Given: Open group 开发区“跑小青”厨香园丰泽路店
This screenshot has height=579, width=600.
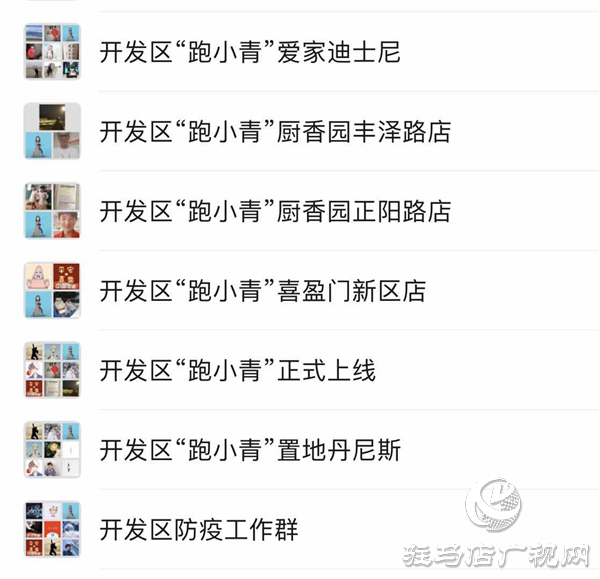Looking at the screenshot, I should (x=275, y=131).
